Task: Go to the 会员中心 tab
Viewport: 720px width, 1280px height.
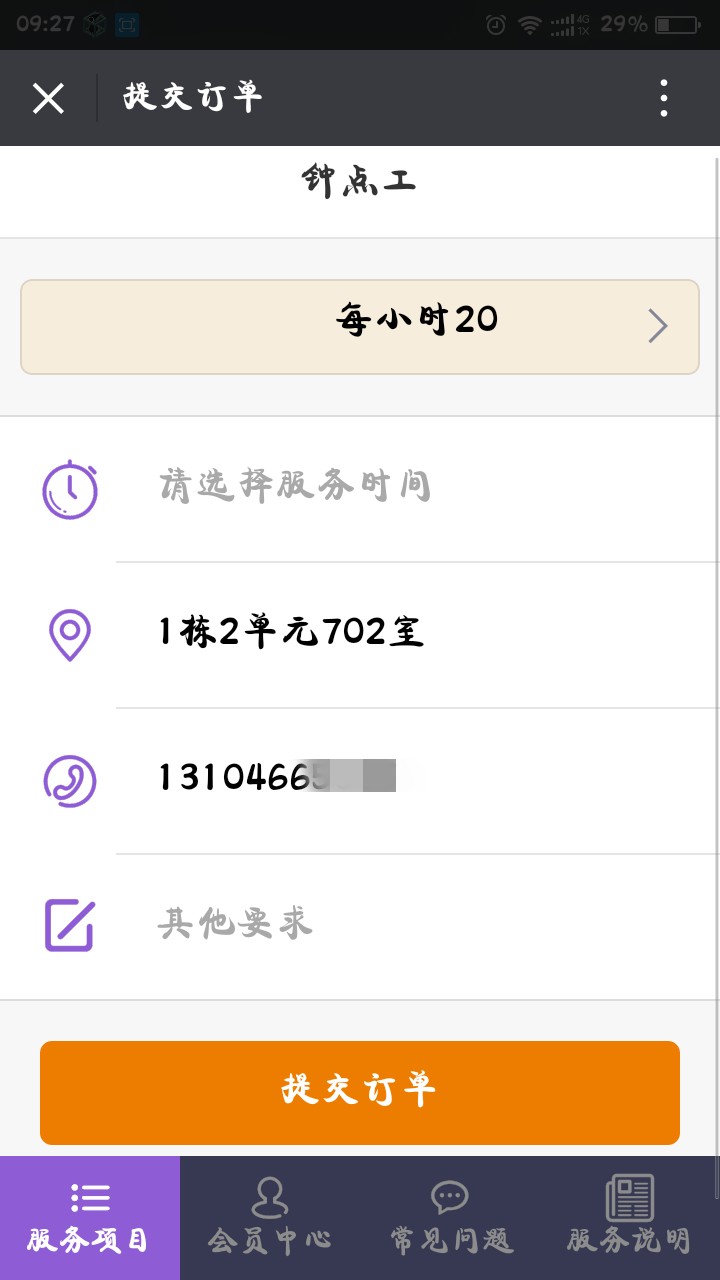Action: [270, 1218]
